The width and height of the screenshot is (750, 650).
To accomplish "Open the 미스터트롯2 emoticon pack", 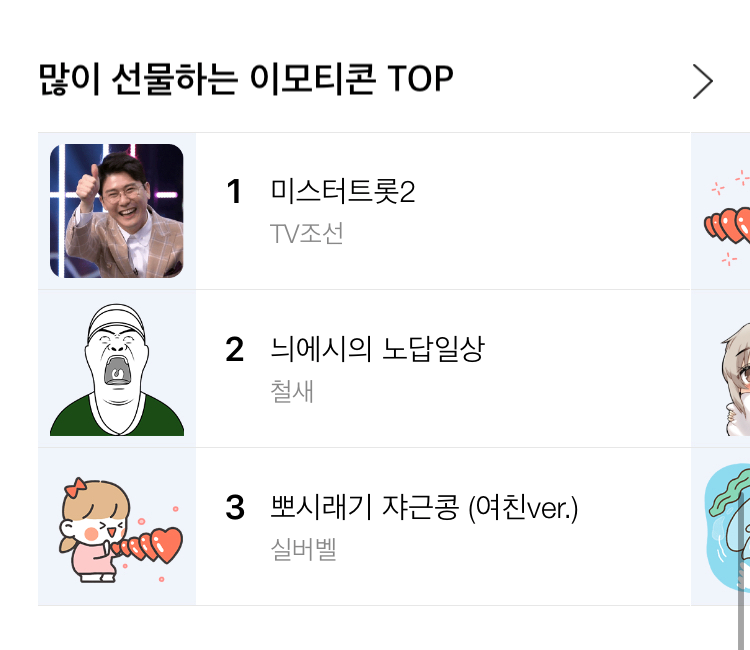I will click(x=342, y=191).
